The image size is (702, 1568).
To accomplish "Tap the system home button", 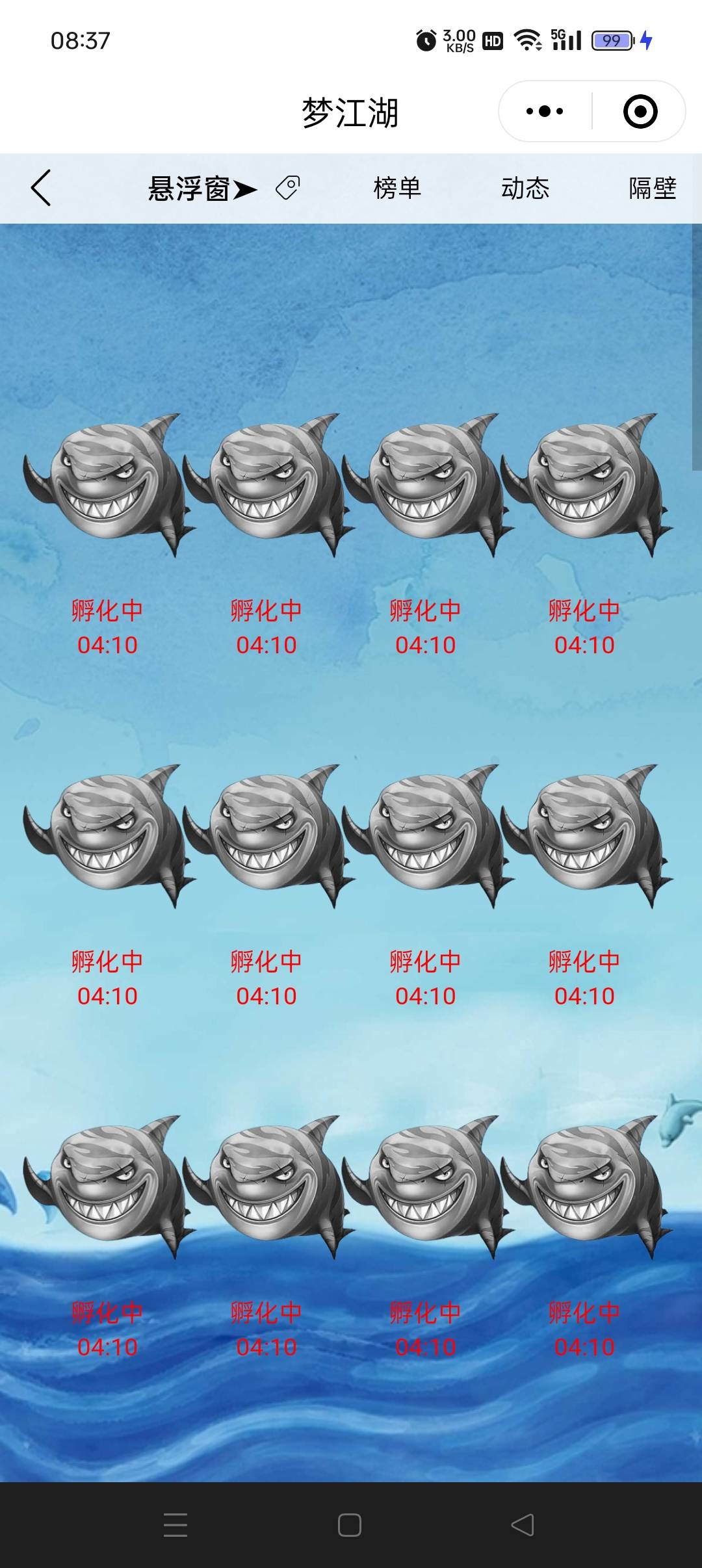I will point(350,1525).
